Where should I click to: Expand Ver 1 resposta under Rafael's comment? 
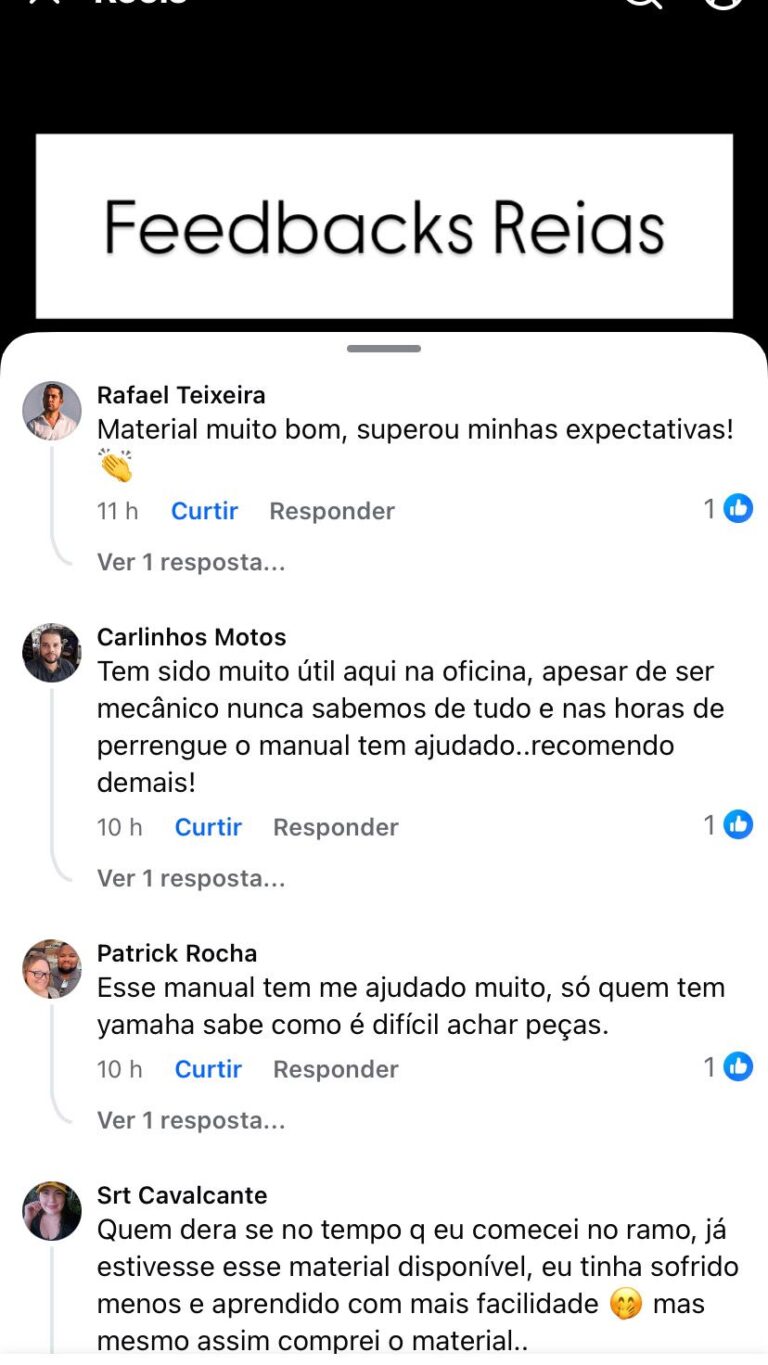click(190, 562)
